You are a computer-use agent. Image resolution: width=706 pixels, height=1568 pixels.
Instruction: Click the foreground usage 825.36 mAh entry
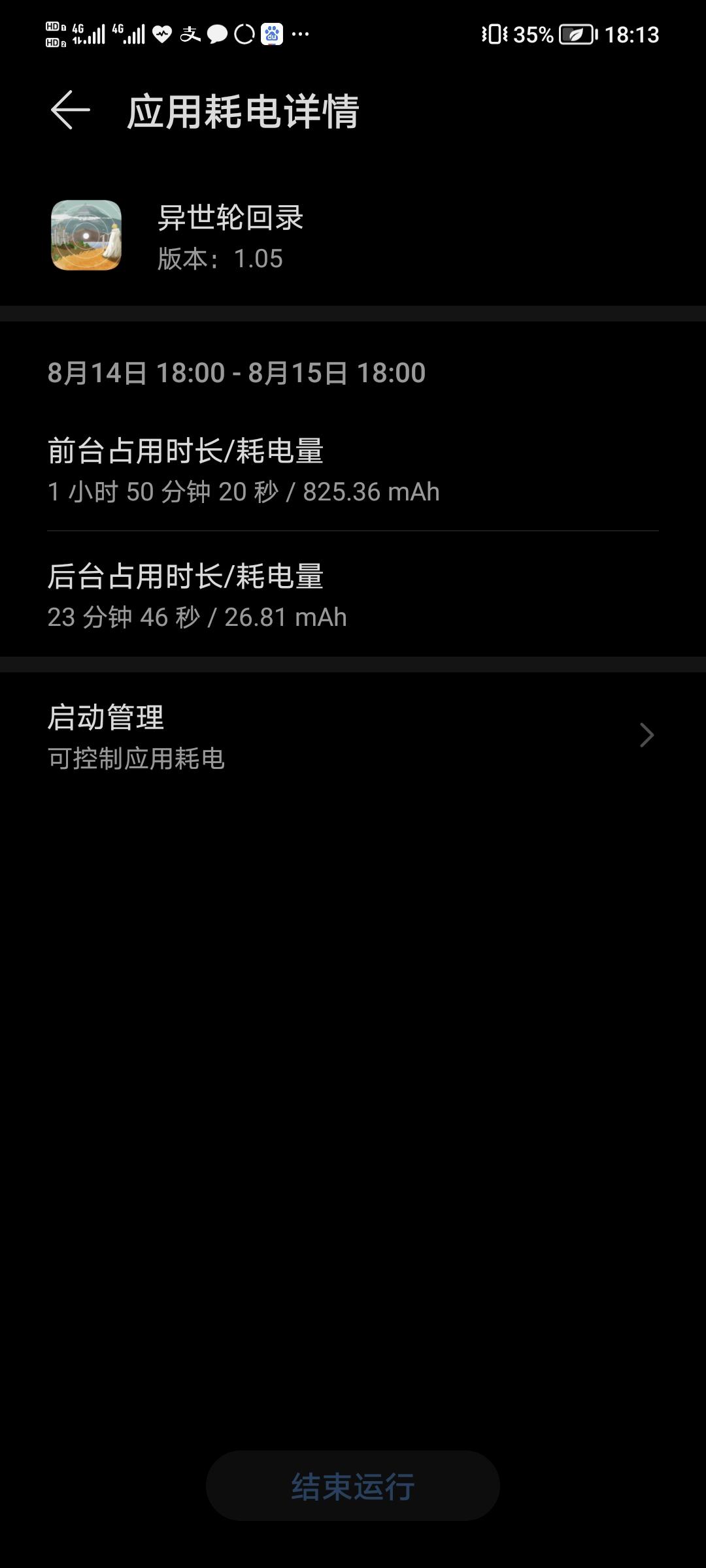(x=243, y=492)
